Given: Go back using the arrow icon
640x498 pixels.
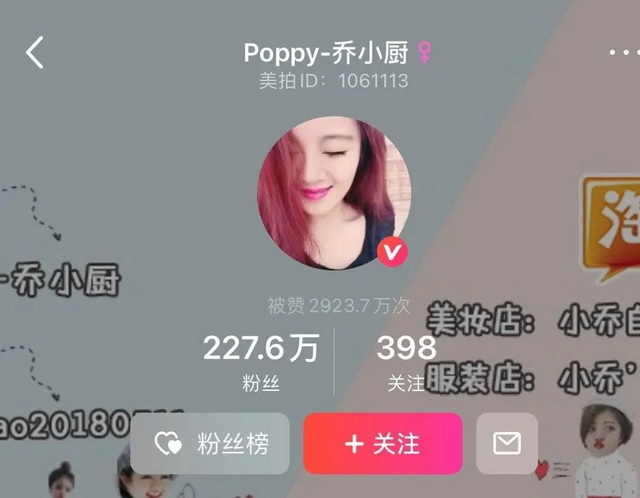Looking at the screenshot, I should tap(35, 52).
